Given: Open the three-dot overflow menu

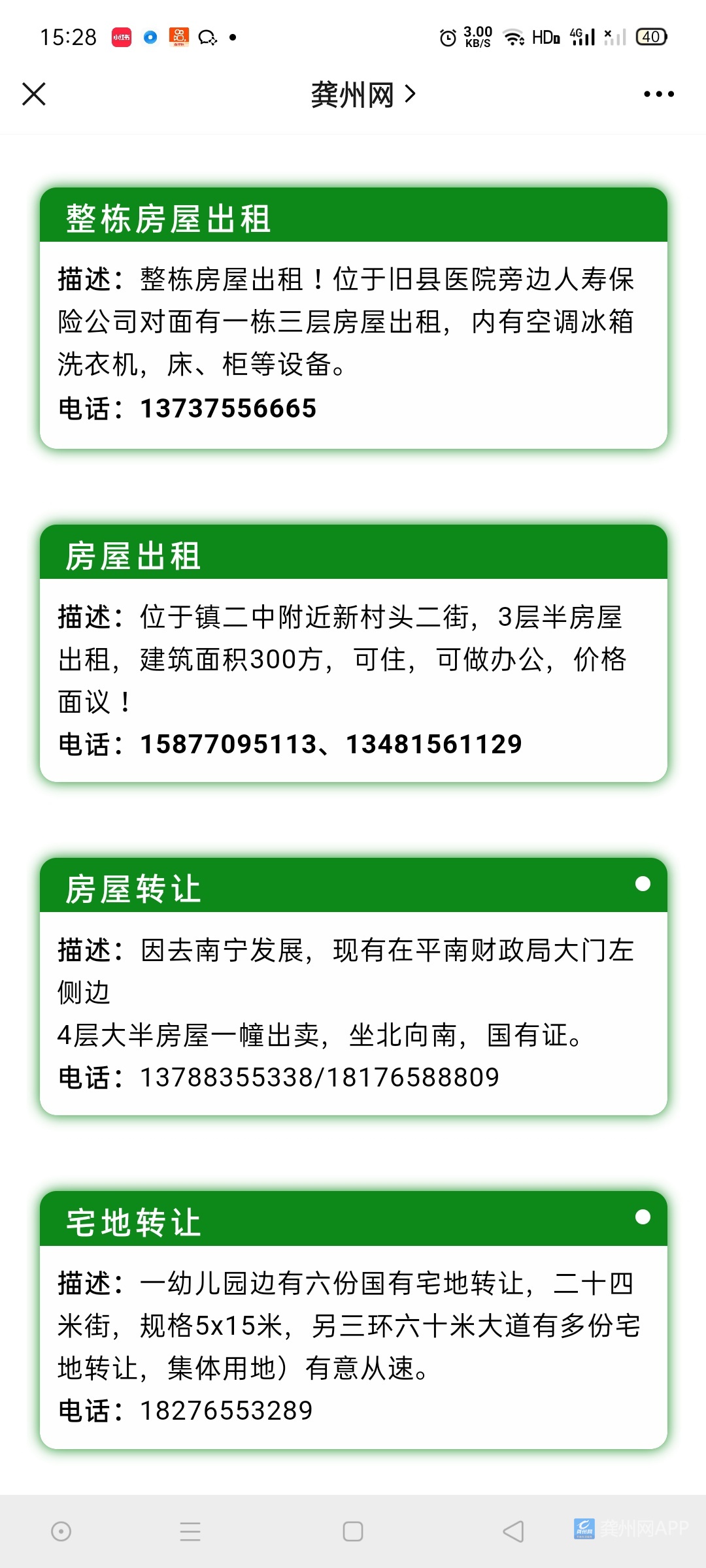Looking at the screenshot, I should (658, 95).
